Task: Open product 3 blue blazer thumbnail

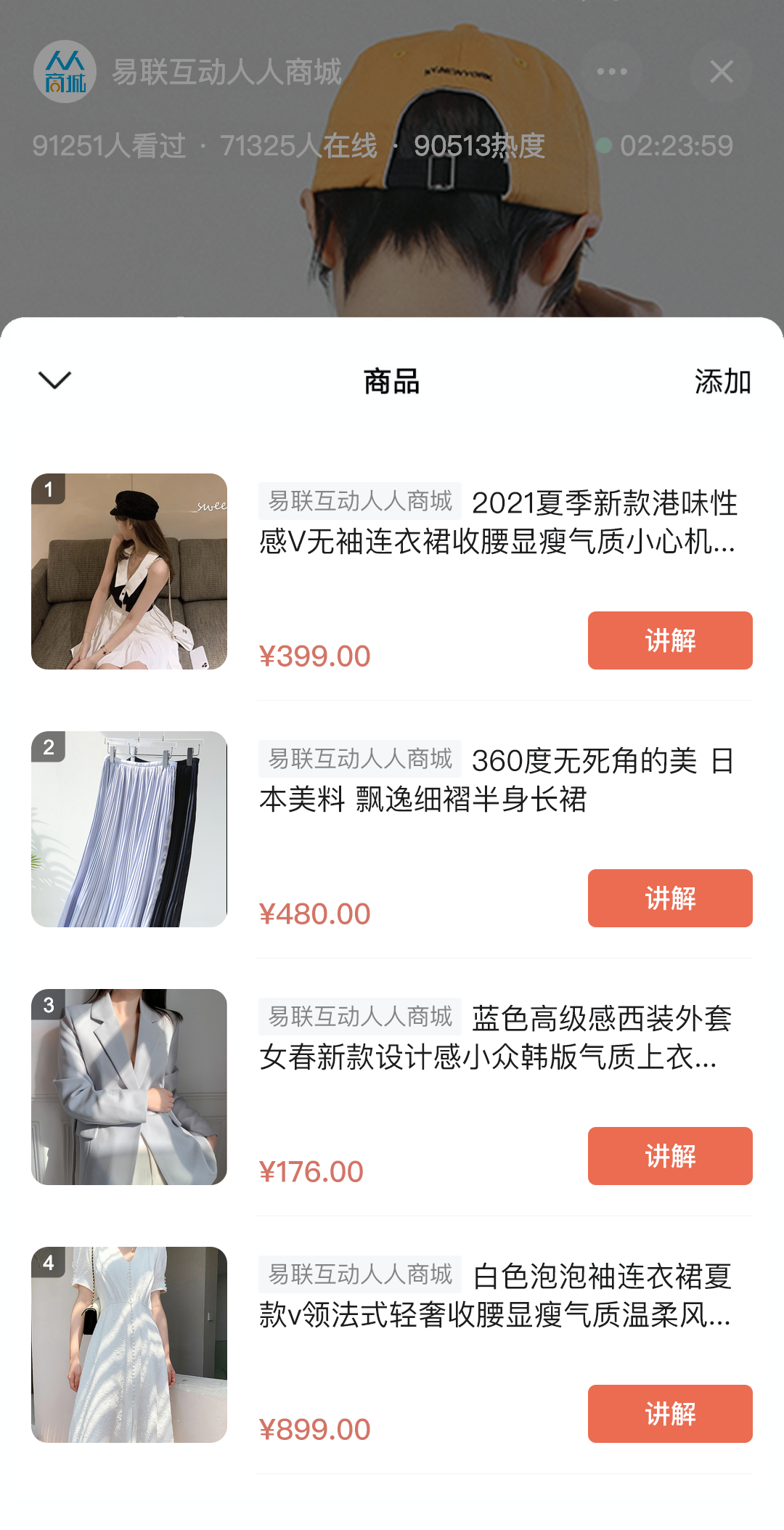Action: [129, 1087]
